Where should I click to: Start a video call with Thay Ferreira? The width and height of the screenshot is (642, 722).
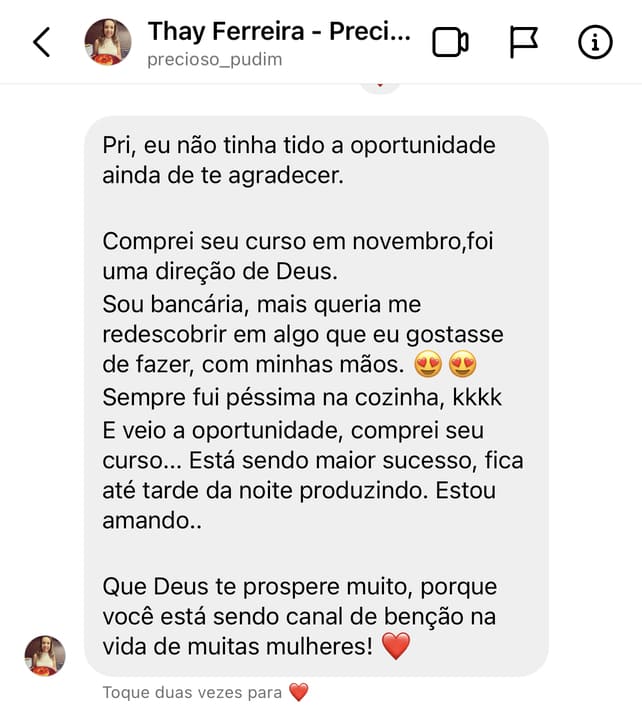point(450,42)
